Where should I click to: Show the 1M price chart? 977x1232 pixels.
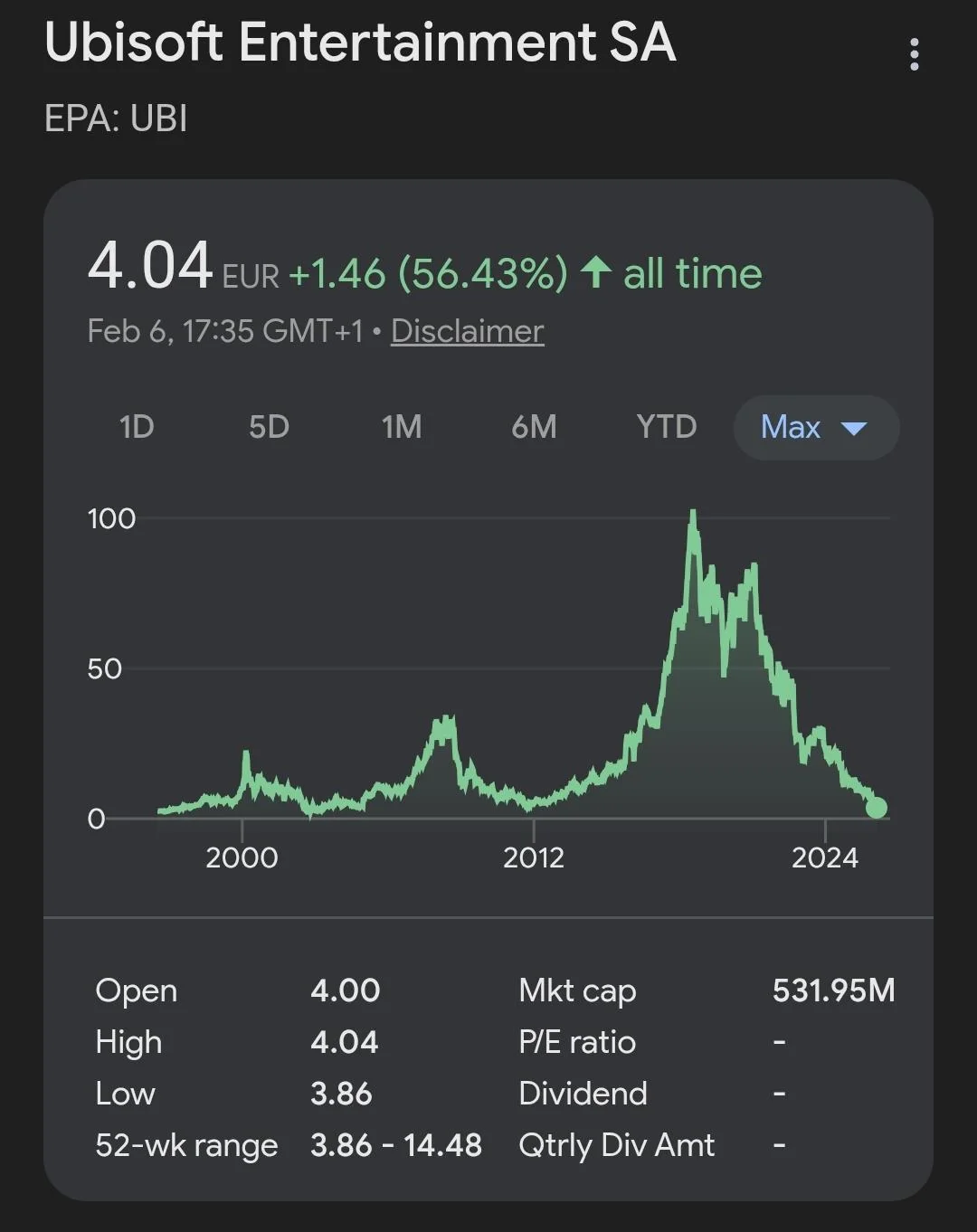[402, 427]
